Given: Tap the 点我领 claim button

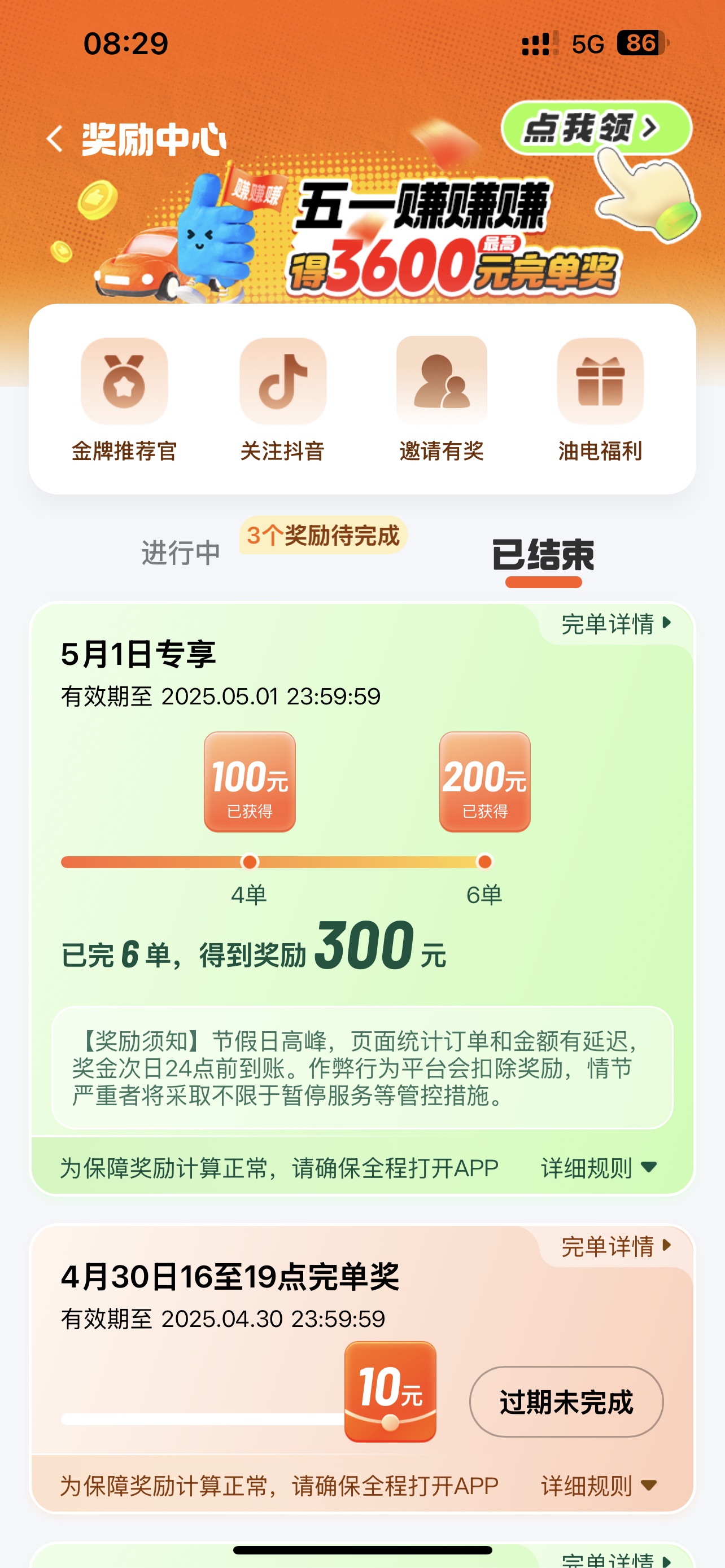Looking at the screenshot, I should pyautogui.click(x=597, y=128).
